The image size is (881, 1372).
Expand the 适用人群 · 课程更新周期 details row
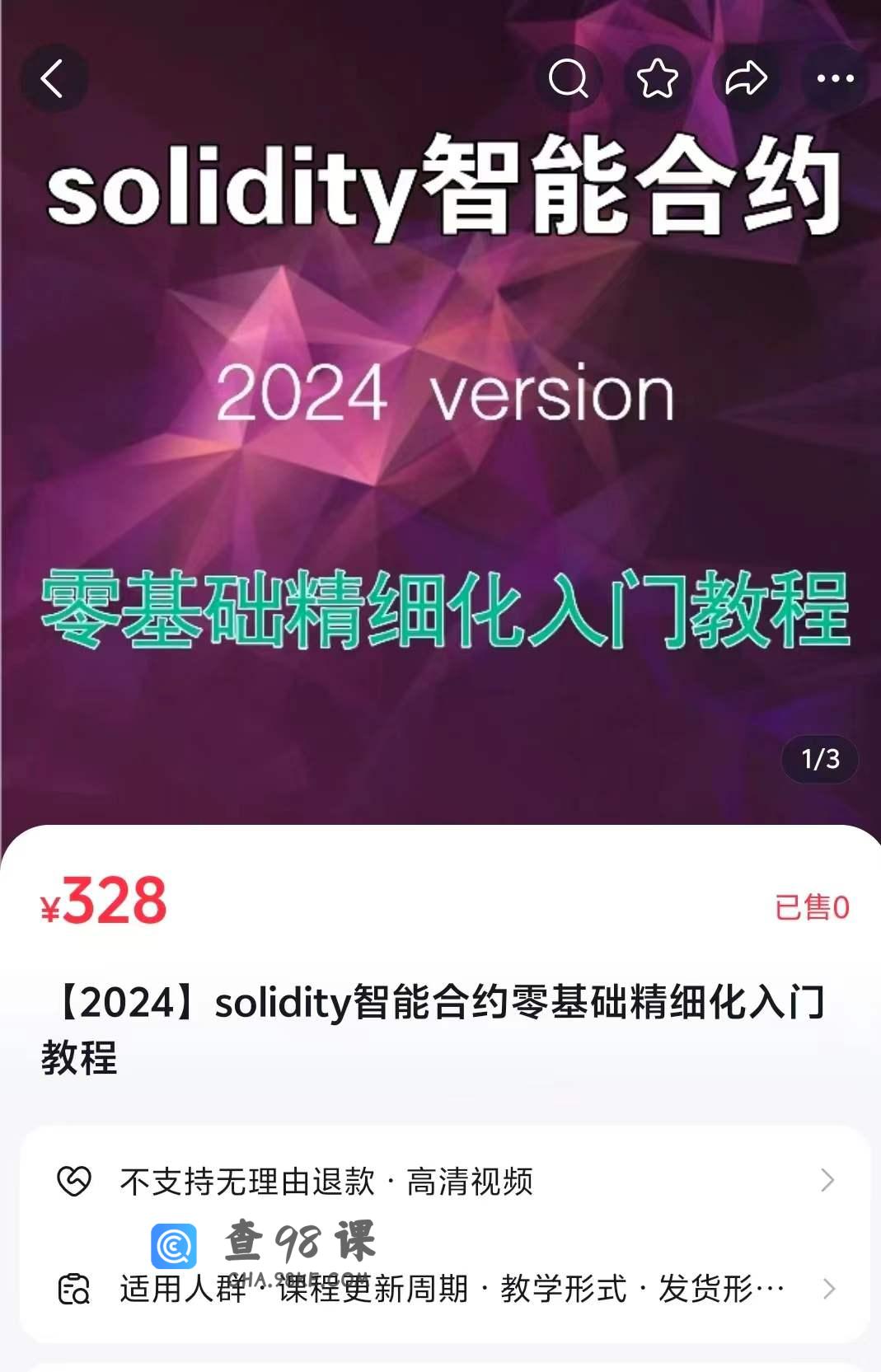(x=445, y=1289)
